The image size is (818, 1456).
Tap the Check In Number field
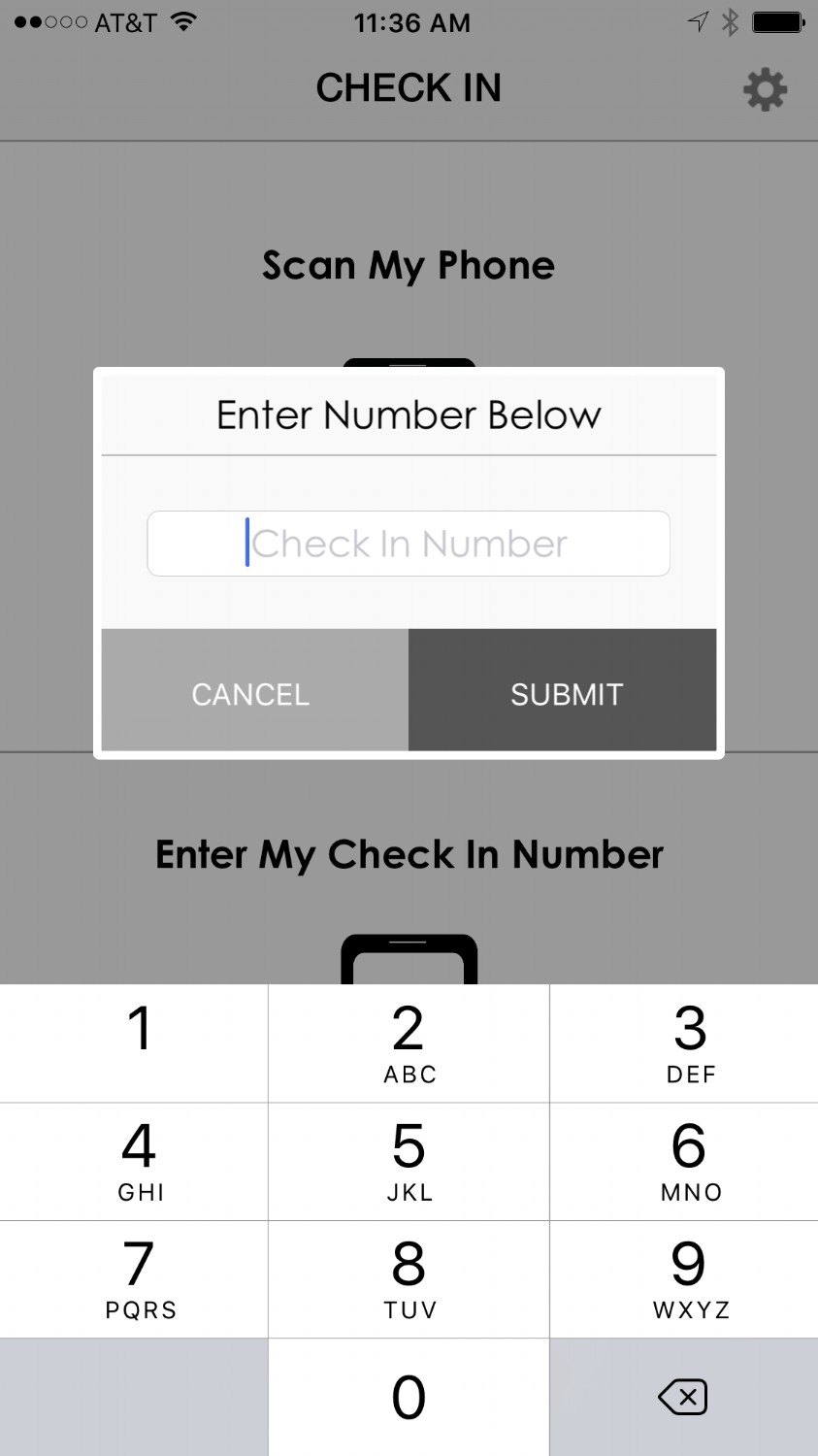[x=409, y=544]
